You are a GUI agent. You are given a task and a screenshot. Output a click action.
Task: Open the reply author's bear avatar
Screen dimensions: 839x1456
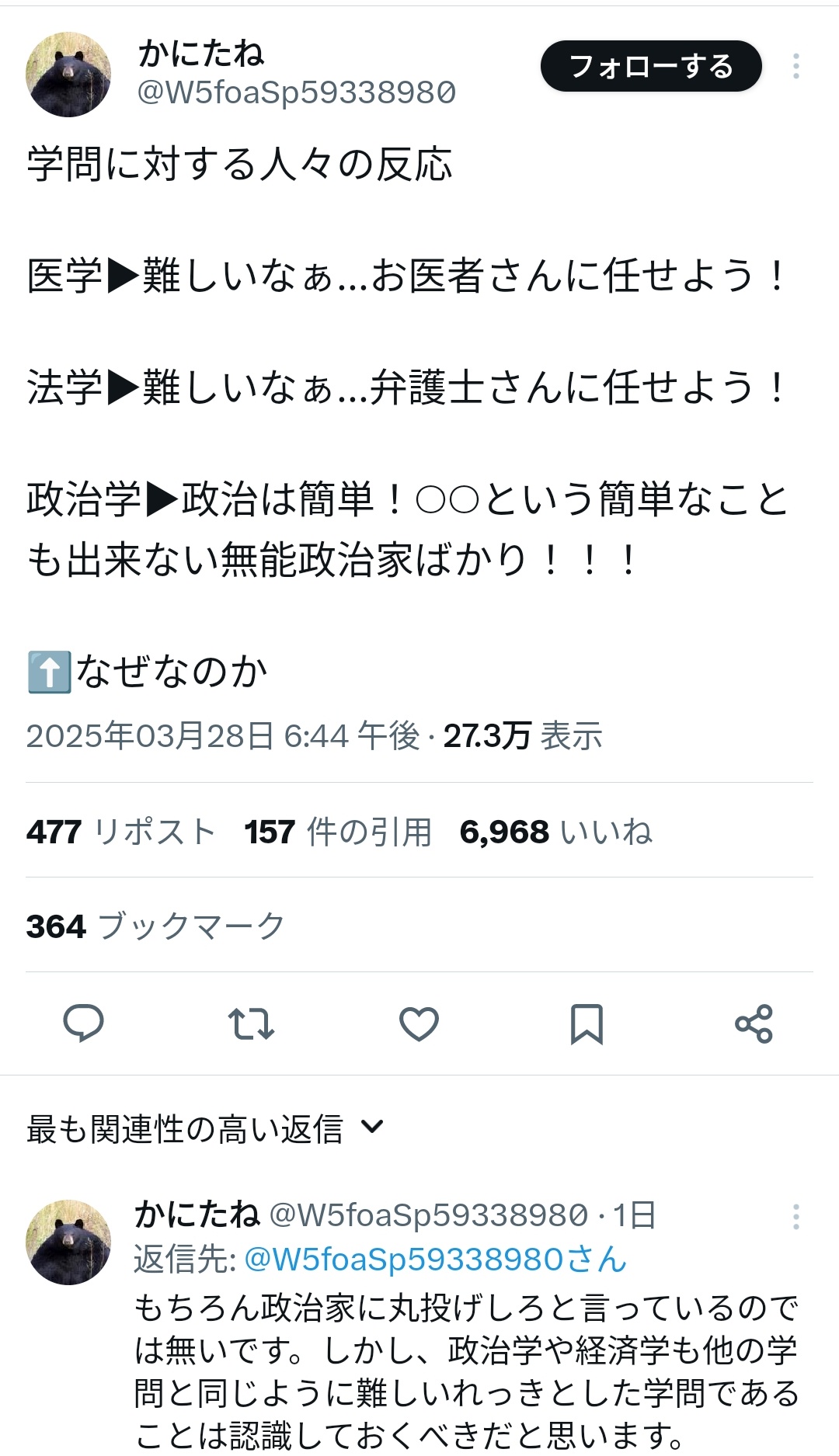point(68,1242)
